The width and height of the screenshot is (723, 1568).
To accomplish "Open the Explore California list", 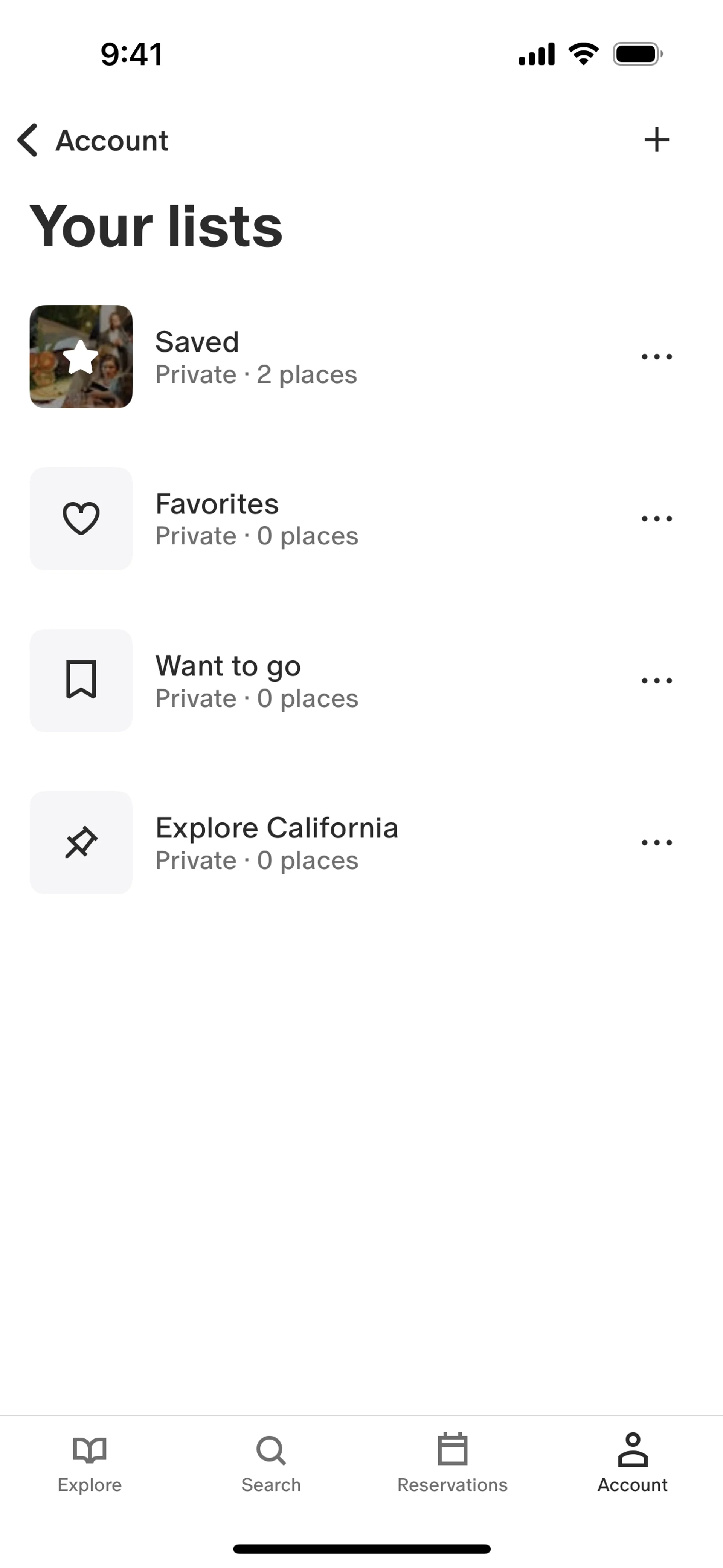I will click(276, 842).
